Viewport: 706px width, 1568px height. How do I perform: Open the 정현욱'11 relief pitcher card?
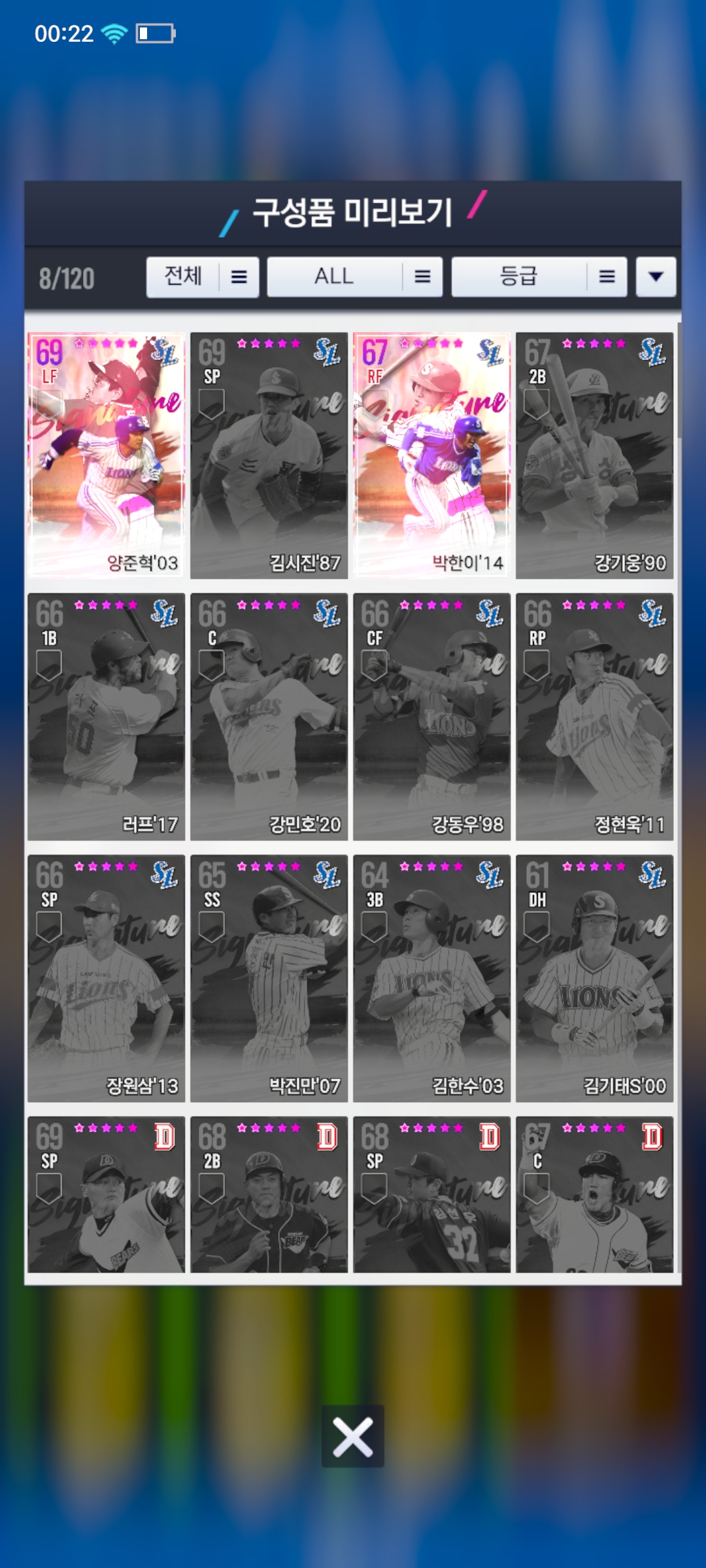[x=594, y=717]
